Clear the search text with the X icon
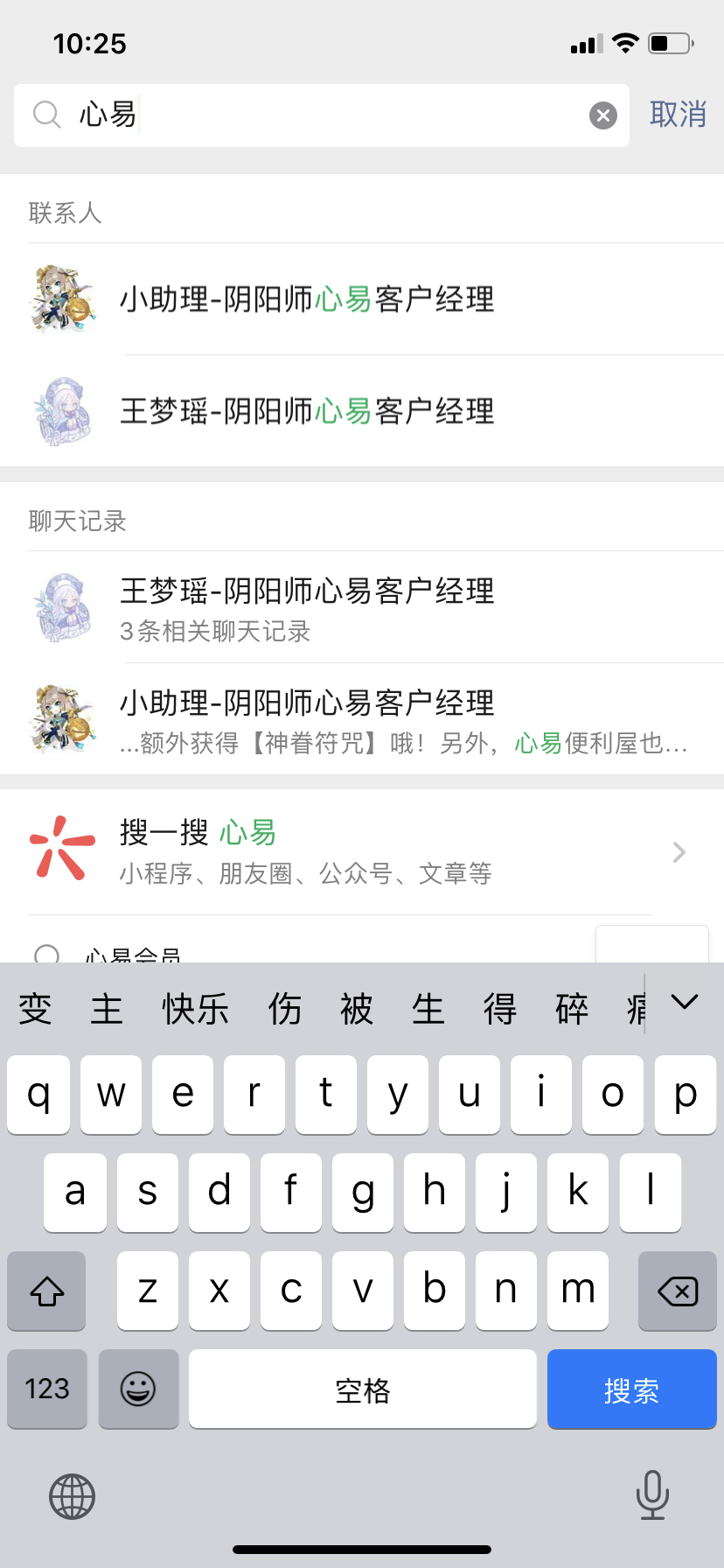The image size is (724, 1568). tap(602, 115)
